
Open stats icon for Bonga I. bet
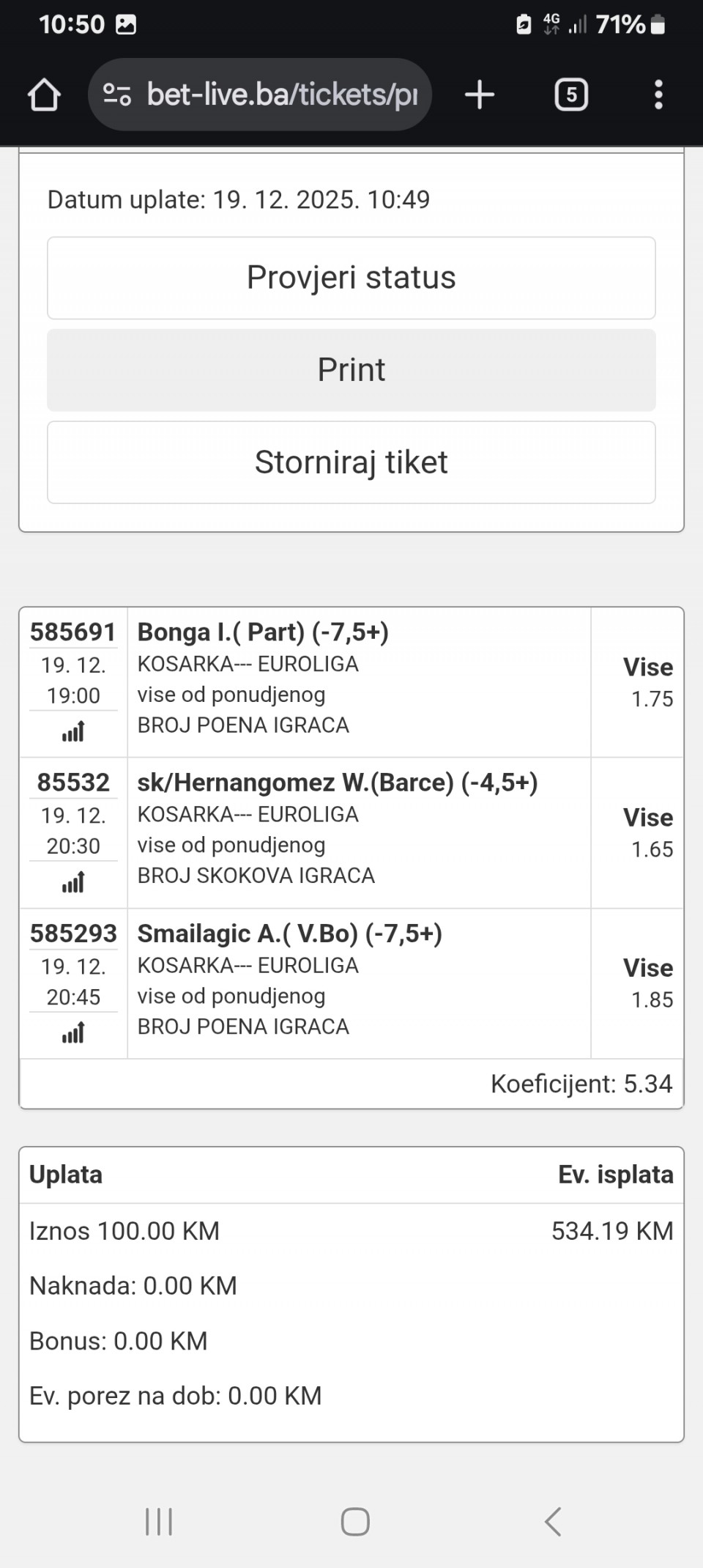pyautogui.click(x=73, y=731)
